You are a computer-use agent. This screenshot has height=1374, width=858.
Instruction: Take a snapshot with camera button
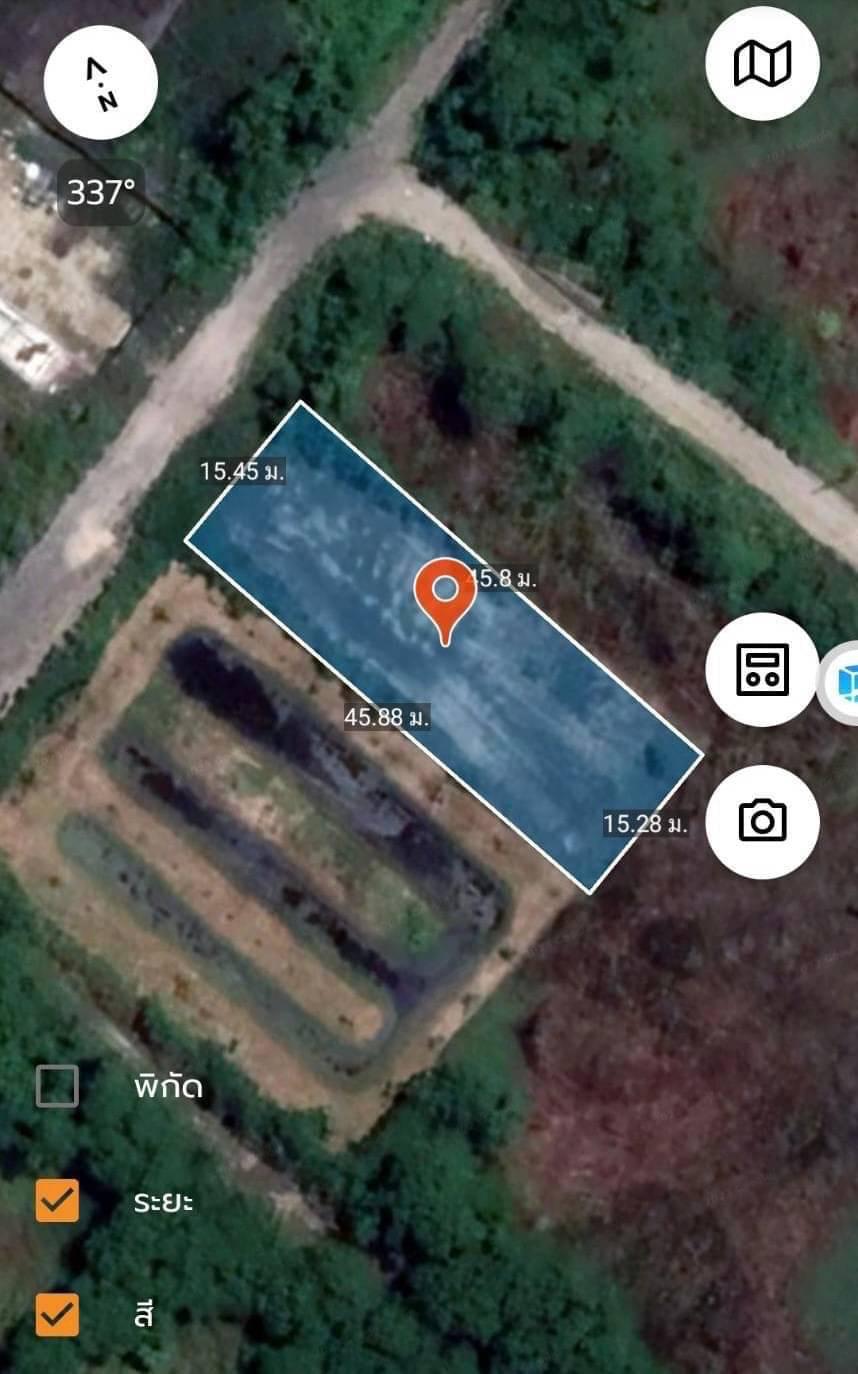pos(762,821)
